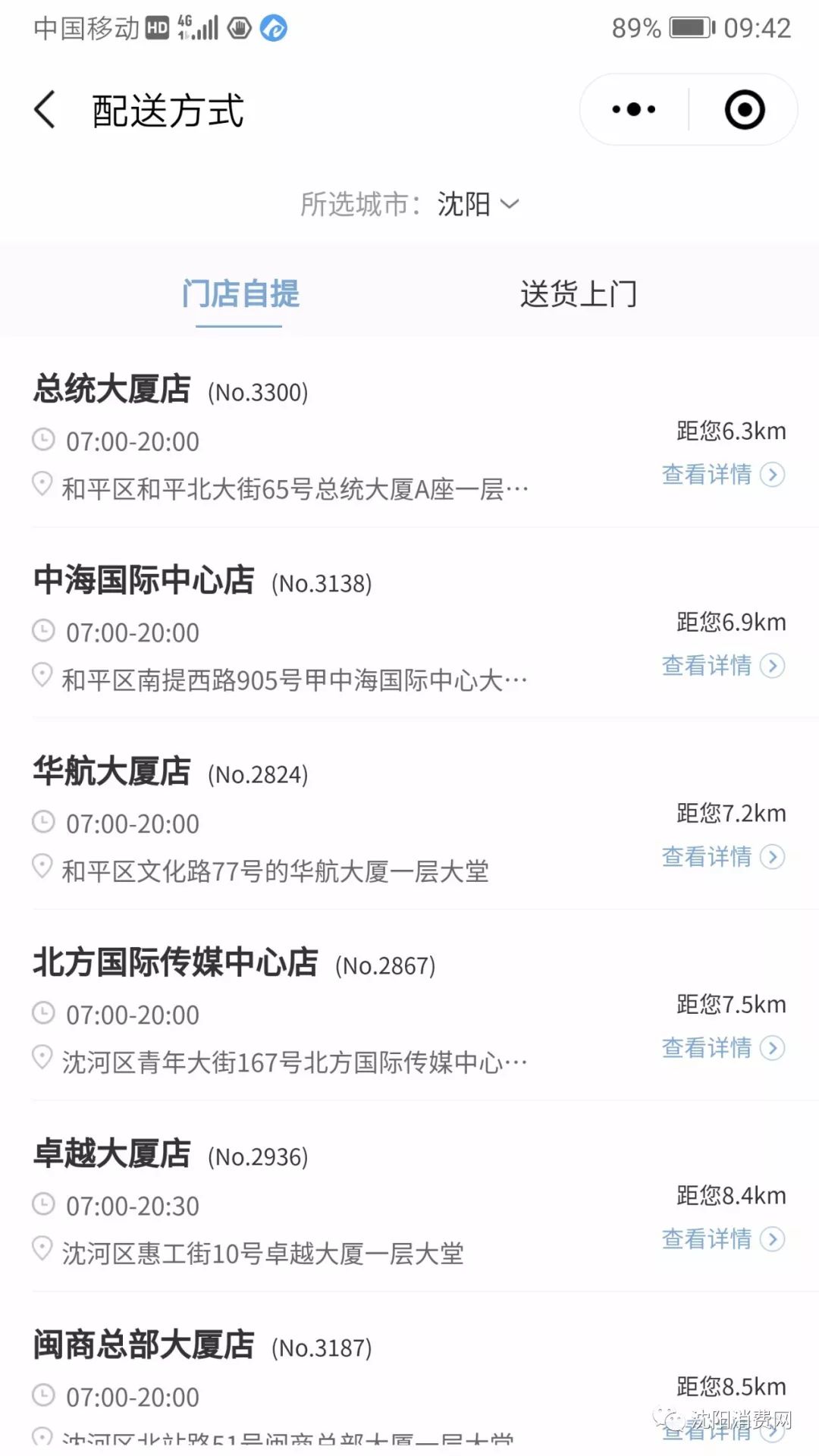Select the 总统大厦店 store

click(112, 390)
